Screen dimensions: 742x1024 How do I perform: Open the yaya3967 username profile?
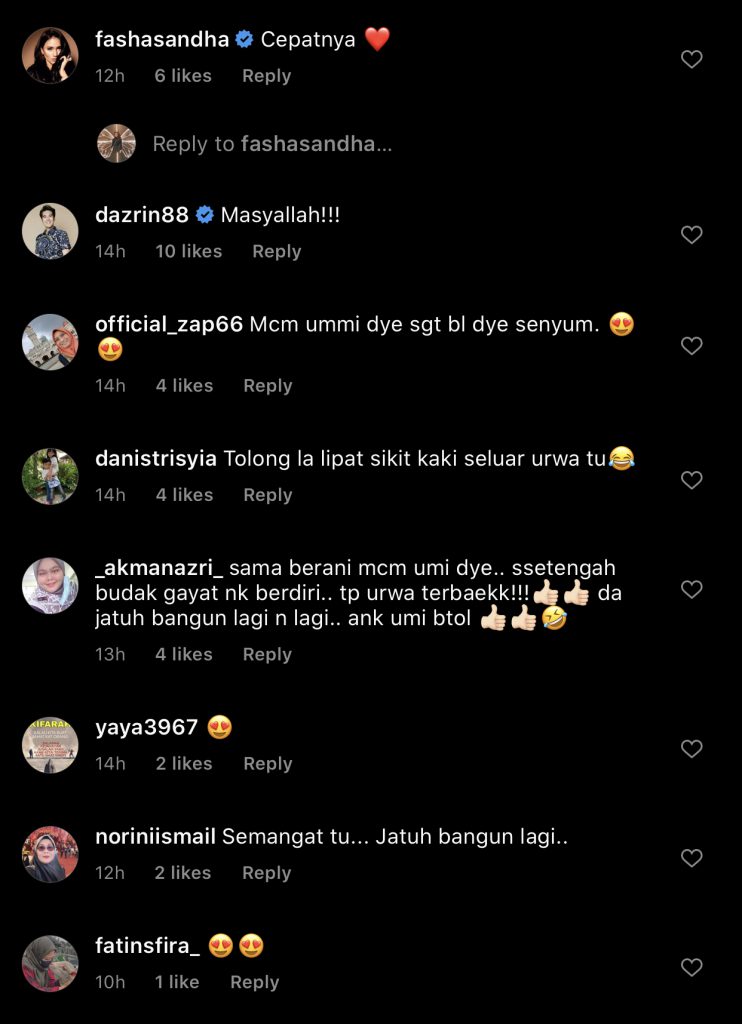click(146, 727)
